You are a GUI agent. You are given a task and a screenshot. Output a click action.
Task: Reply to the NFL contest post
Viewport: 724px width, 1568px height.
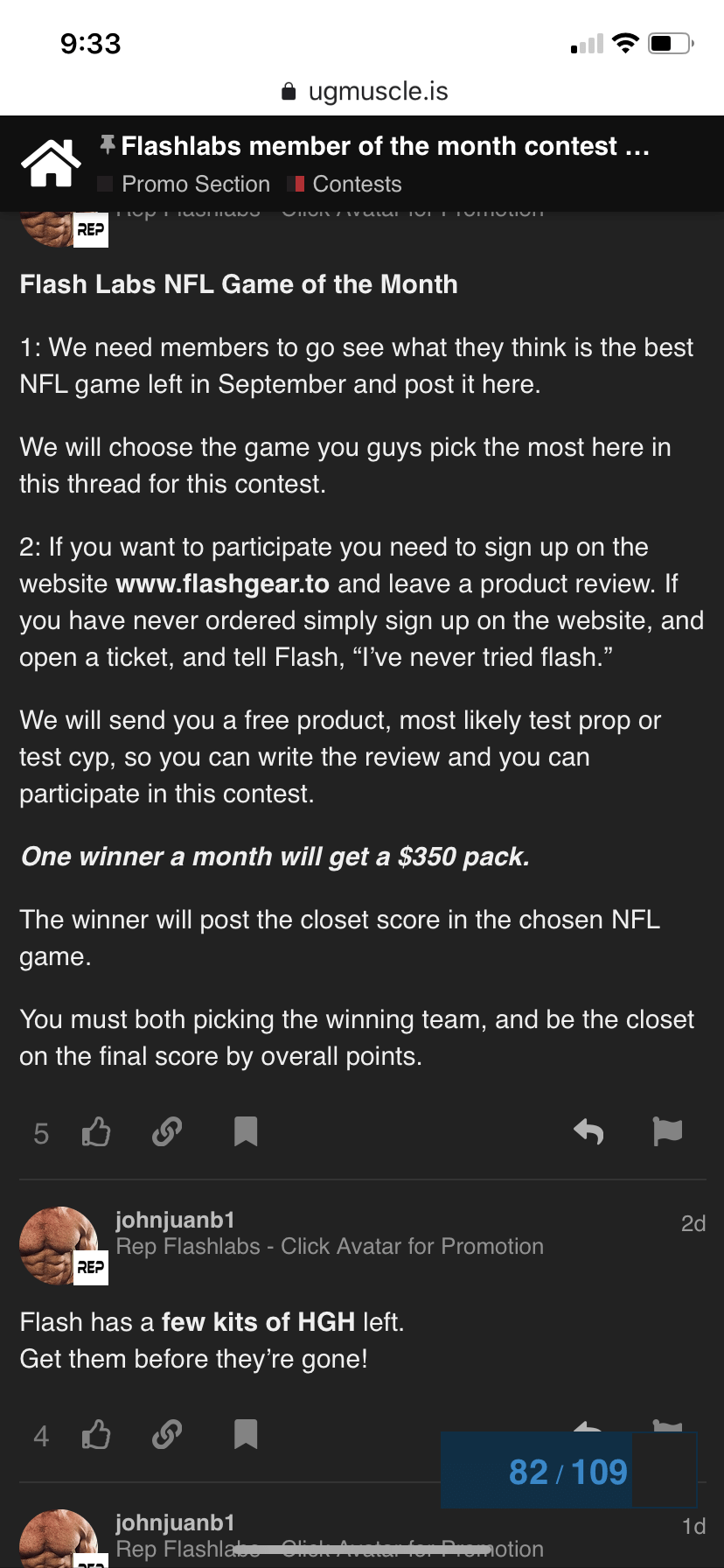pos(588,1132)
